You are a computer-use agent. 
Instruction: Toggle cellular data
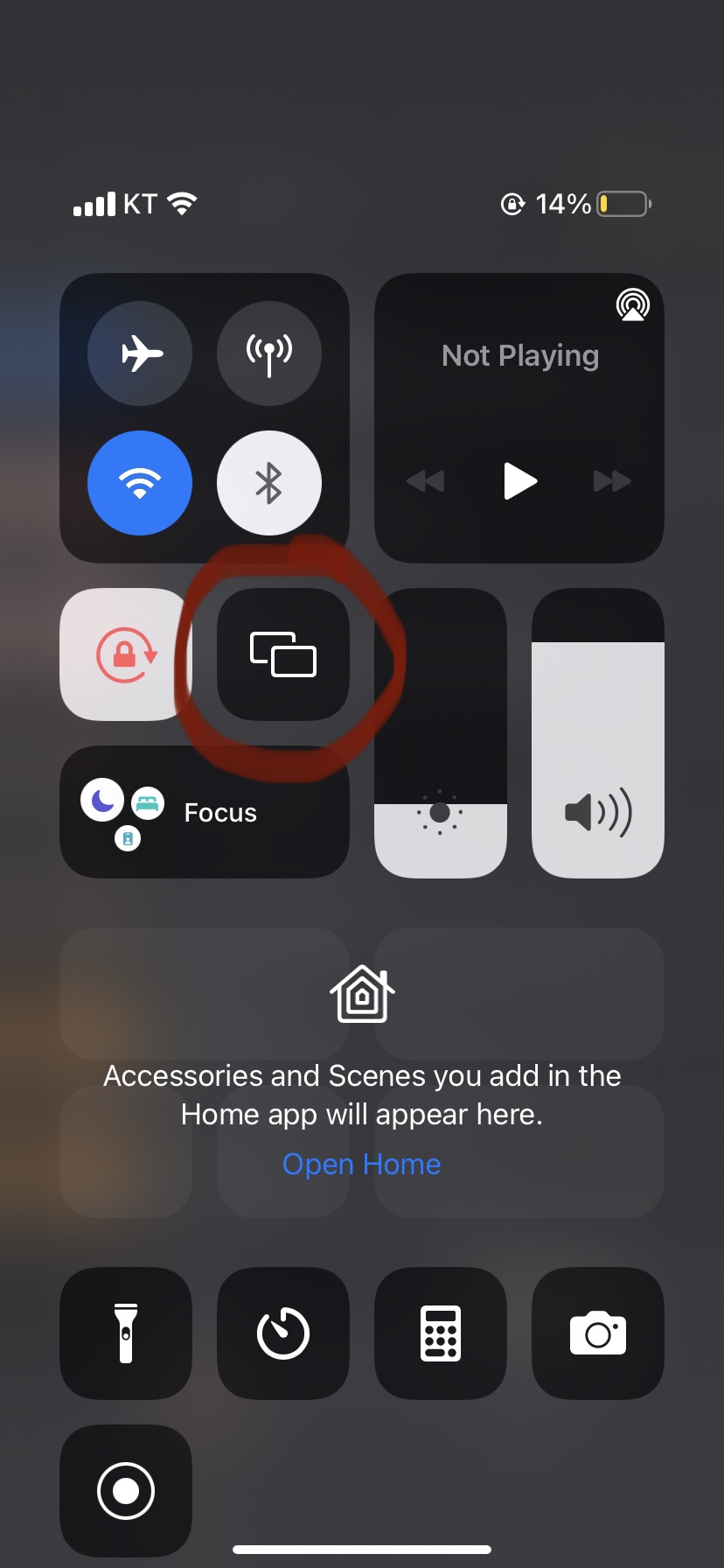coord(268,353)
